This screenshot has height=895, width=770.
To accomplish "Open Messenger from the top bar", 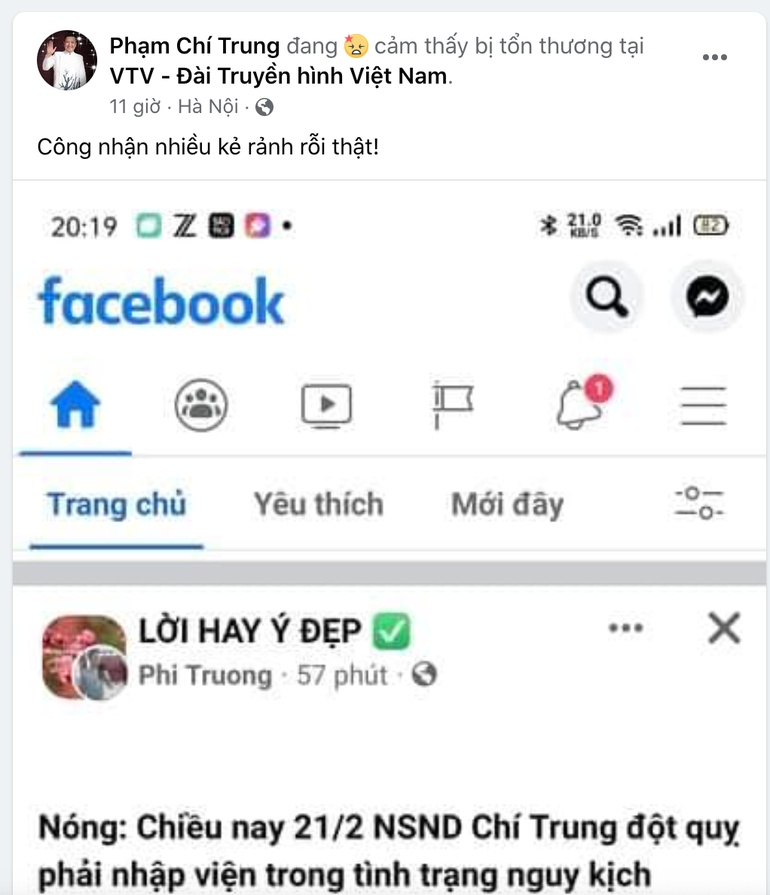I will click(707, 295).
